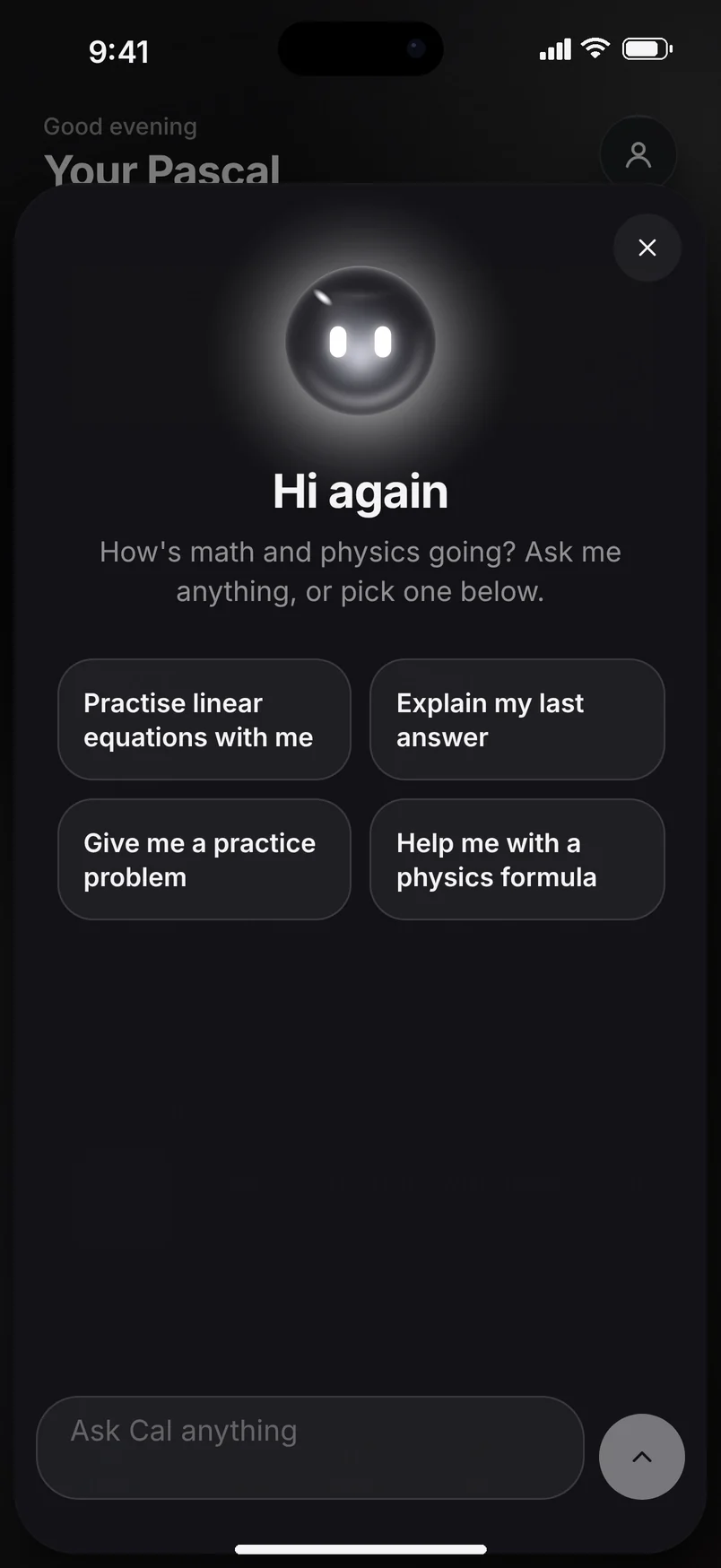Select 'Practise linear equations with me'
This screenshot has width=721, height=1568.
tap(204, 719)
